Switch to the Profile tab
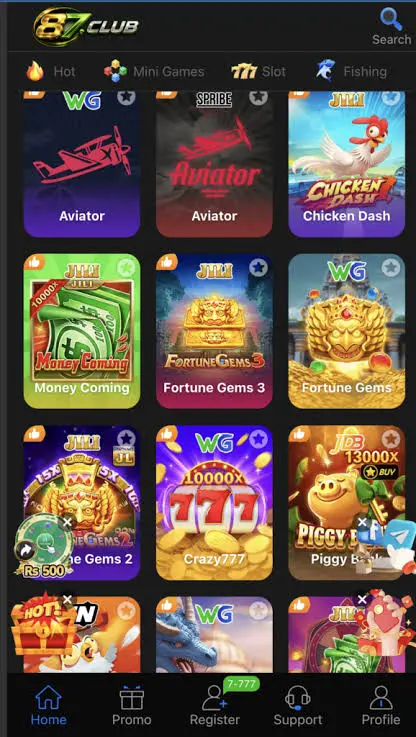 point(381,705)
